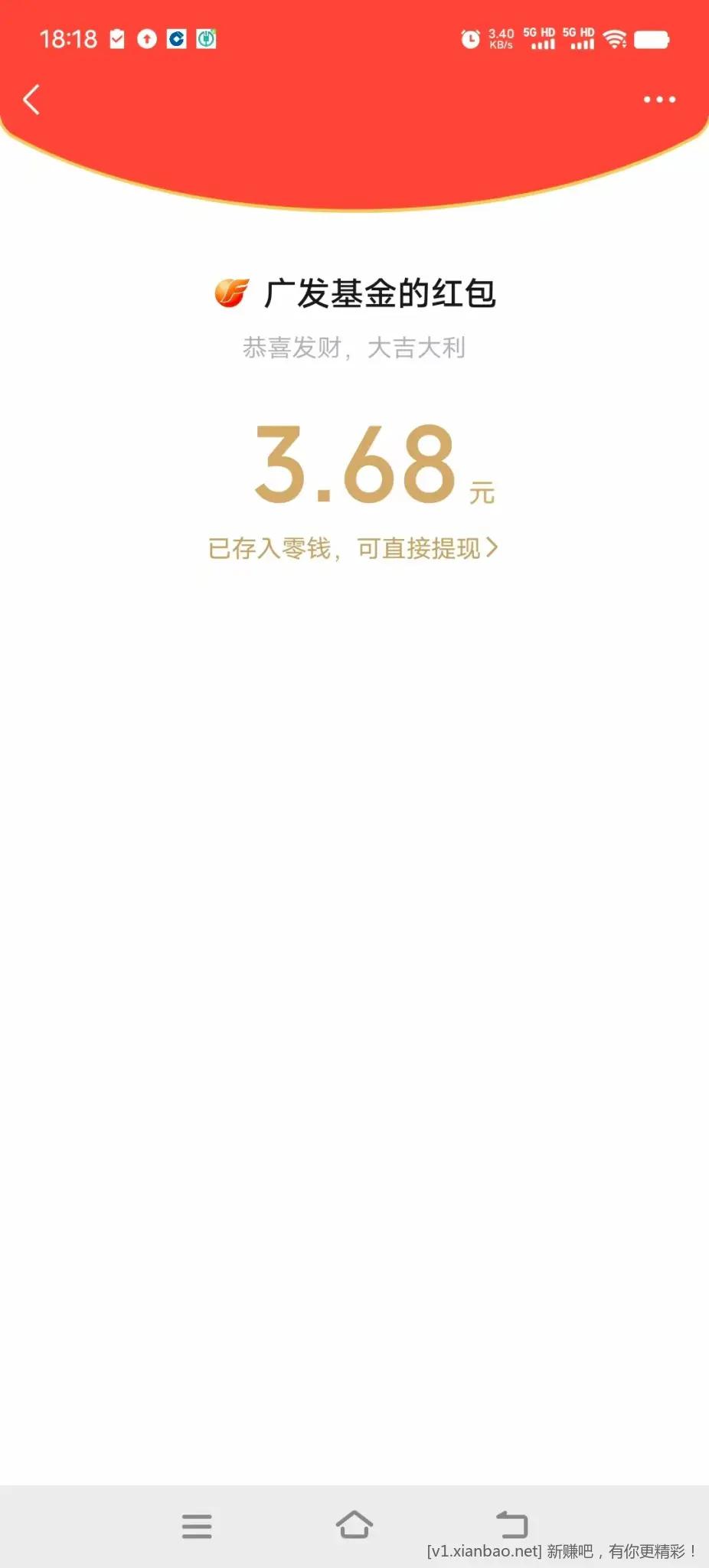The width and height of the screenshot is (709, 1568).
Task: Open recent apps from the navigation bar
Action: [197, 1526]
